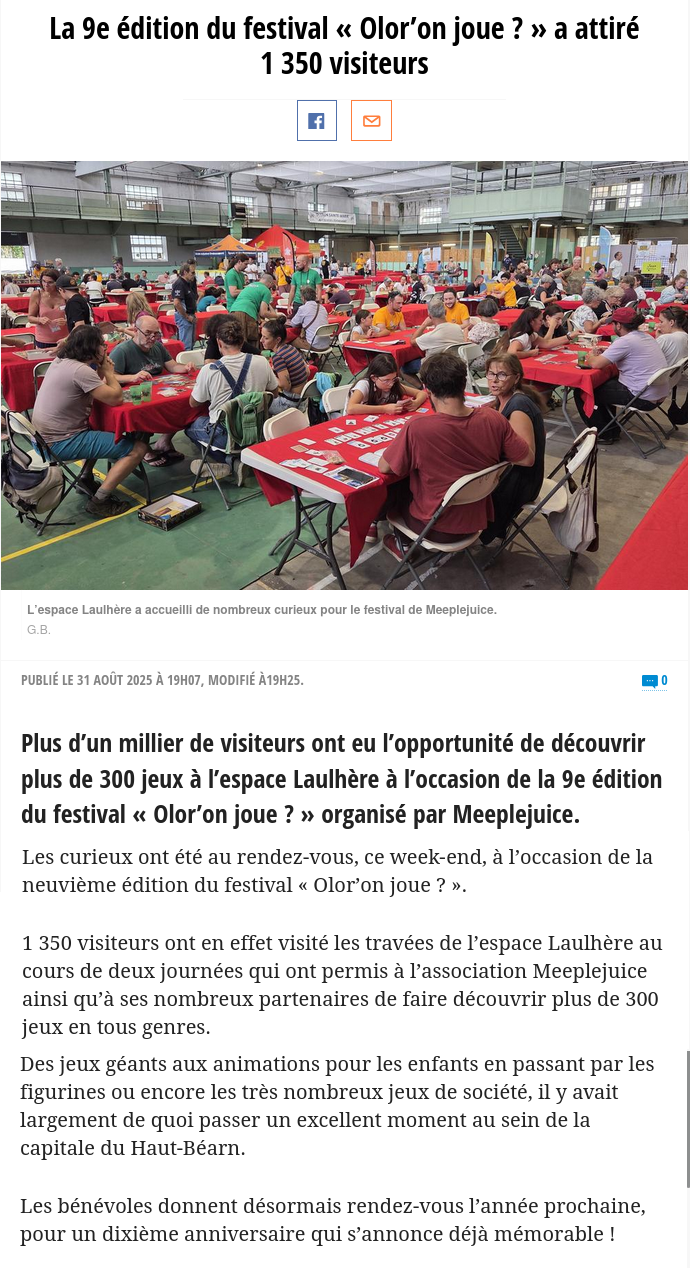Share the article by email
The width and height of the screenshot is (690, 1268).
pos(371,121)
